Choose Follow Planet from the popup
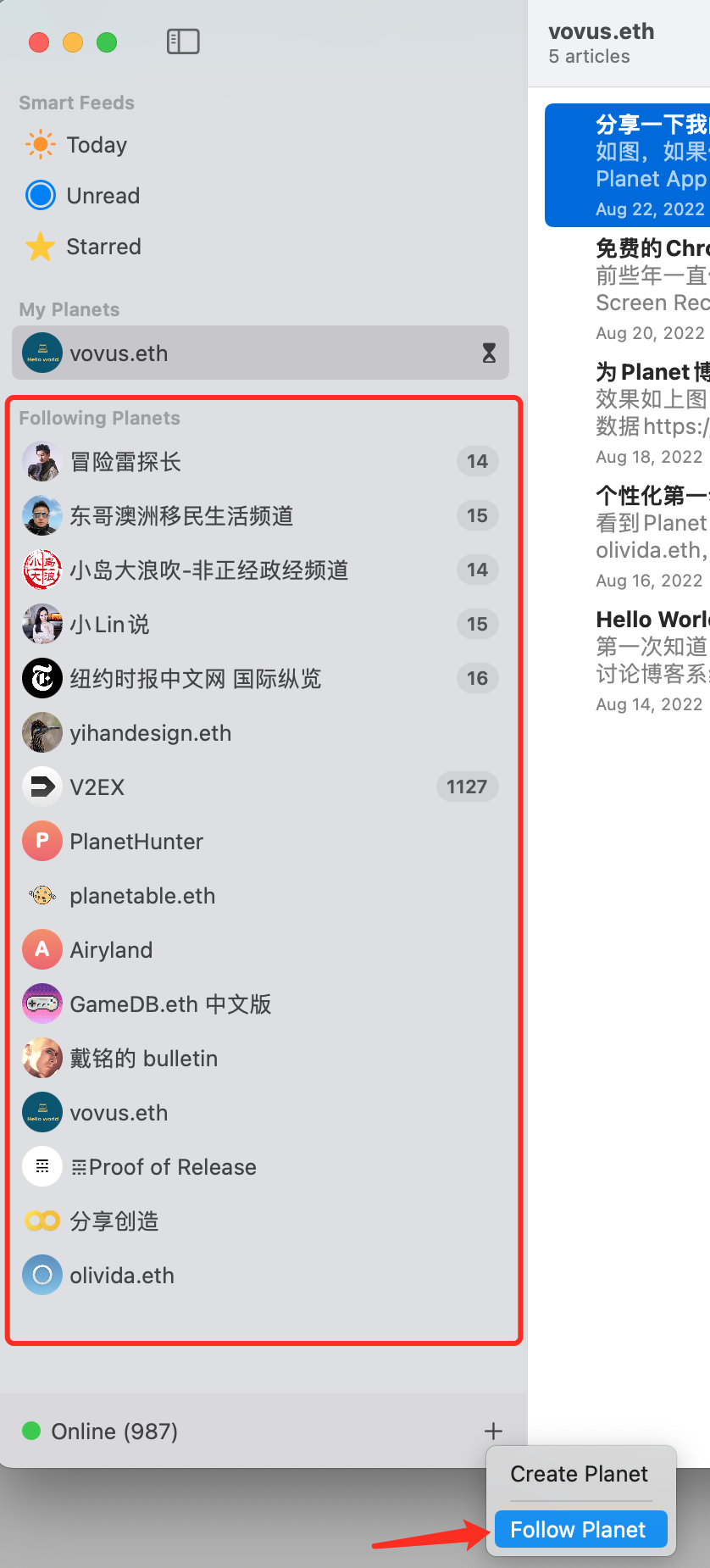The image size is (710, 1568). [580, 1530]
